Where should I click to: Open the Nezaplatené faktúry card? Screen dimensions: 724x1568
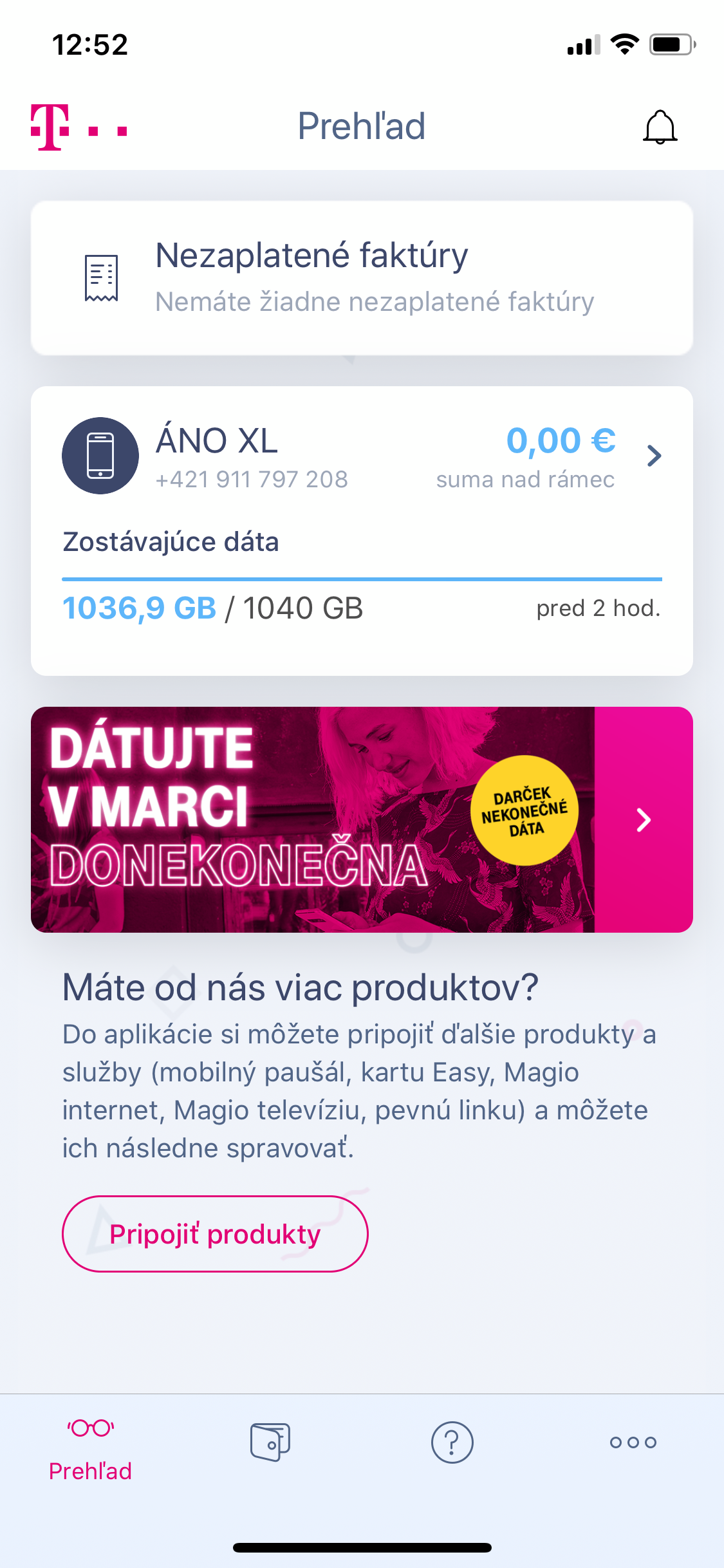[362, 277]
